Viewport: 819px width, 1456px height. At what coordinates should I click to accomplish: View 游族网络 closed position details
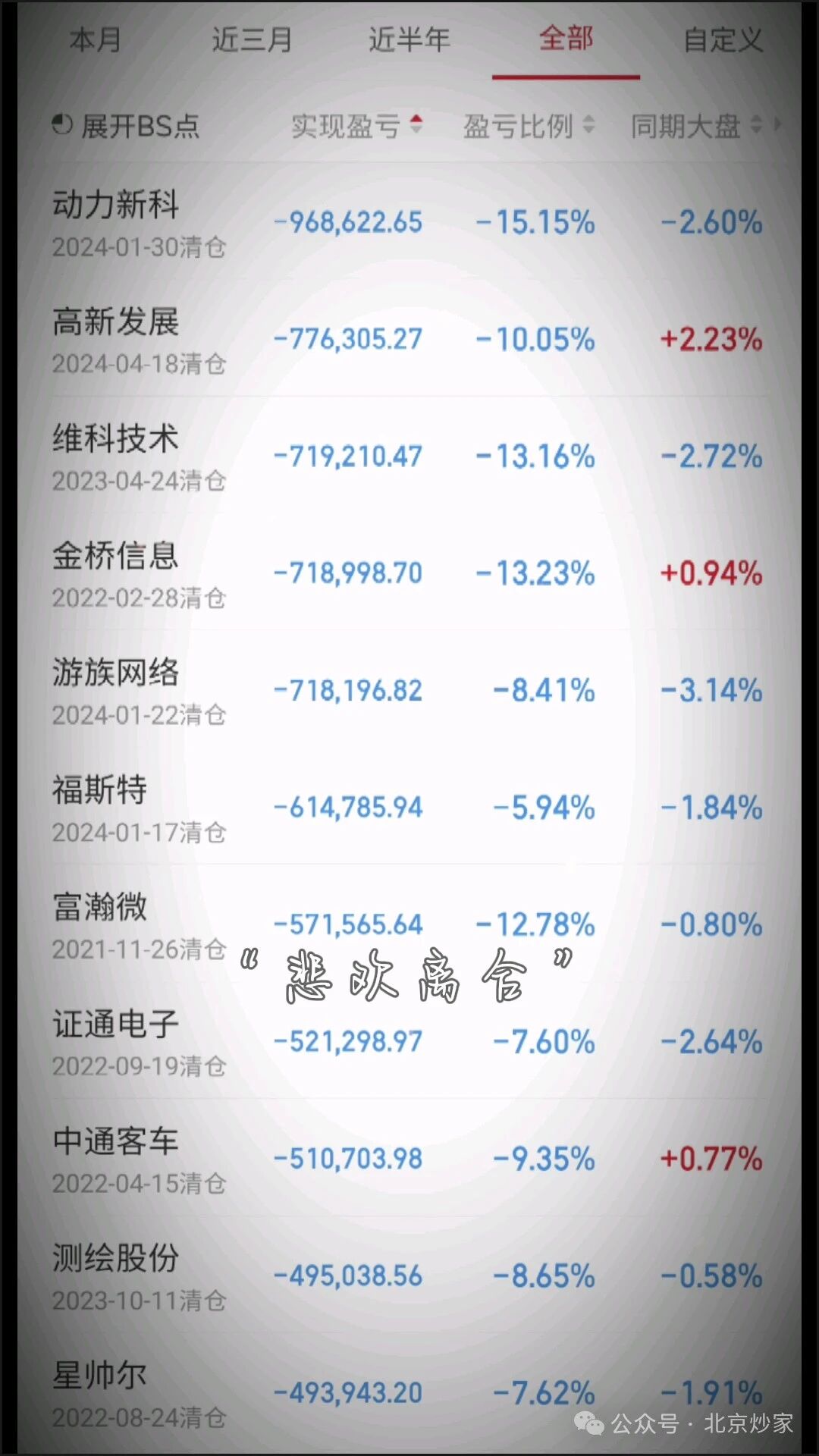[409, 689]
